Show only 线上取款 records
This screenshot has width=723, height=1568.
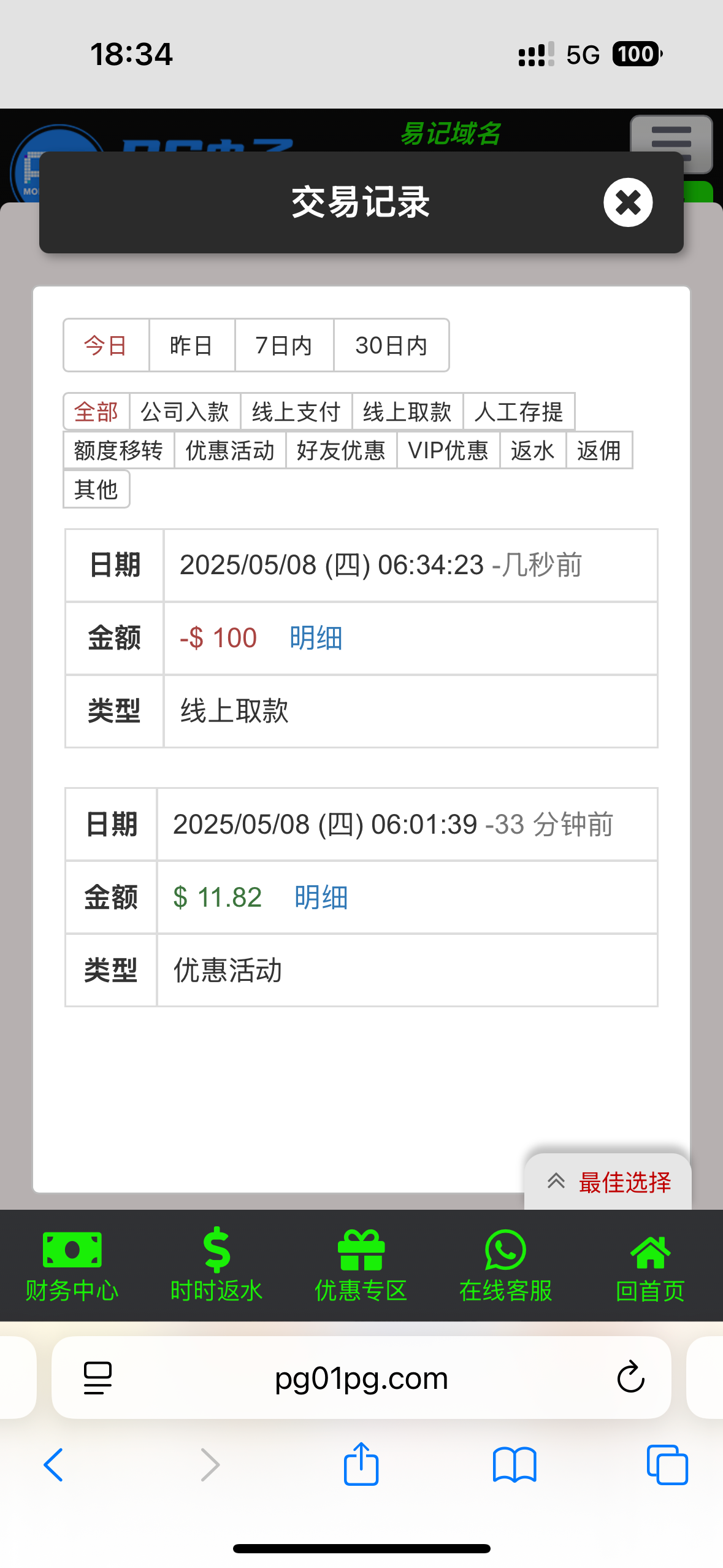click(x=407, y=412)
